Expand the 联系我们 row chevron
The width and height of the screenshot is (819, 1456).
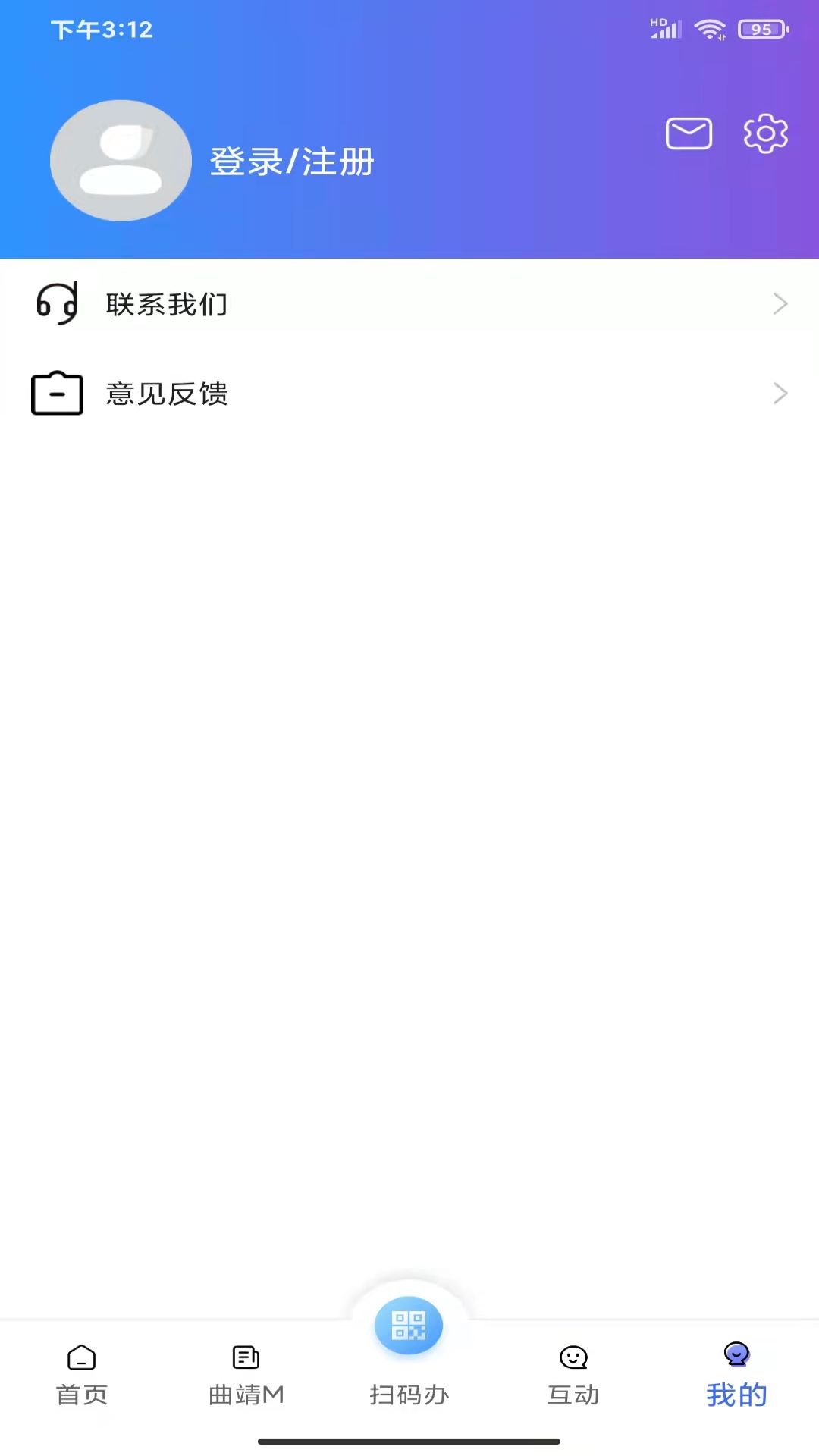pos(781,303)
